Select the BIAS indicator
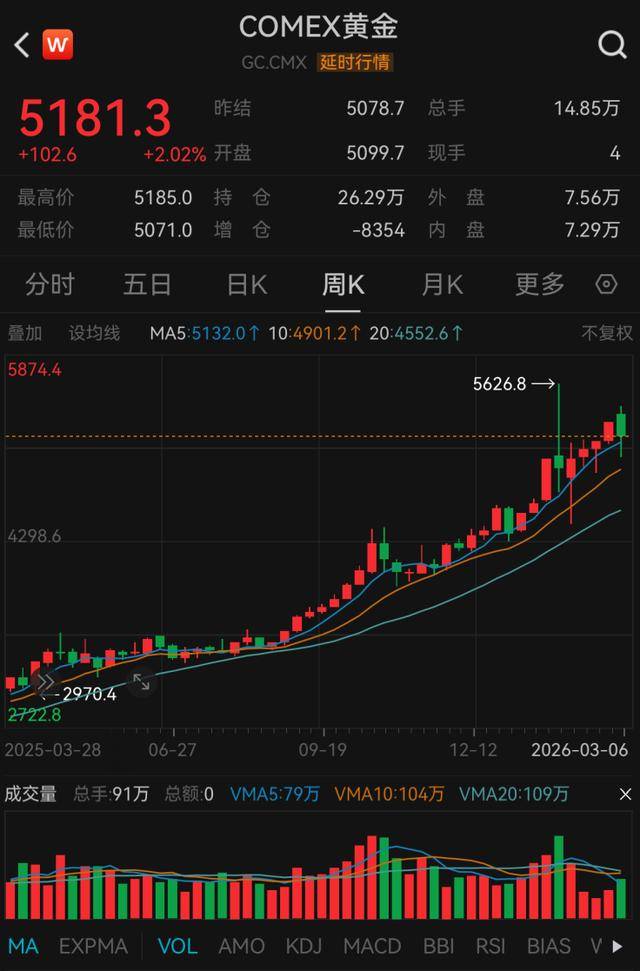The height and width of the screenshot is (971, 640). coord(548,946)
